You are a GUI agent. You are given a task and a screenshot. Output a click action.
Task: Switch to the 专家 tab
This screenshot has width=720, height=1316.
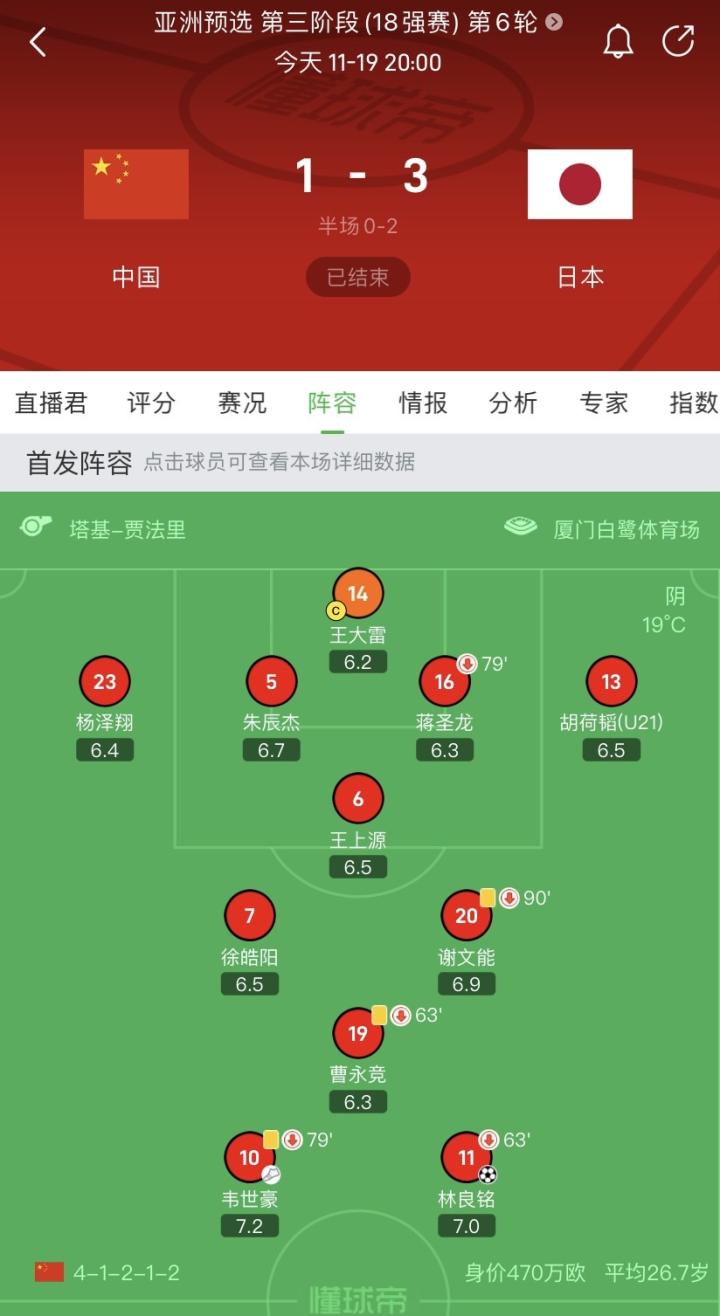(604, 403)
